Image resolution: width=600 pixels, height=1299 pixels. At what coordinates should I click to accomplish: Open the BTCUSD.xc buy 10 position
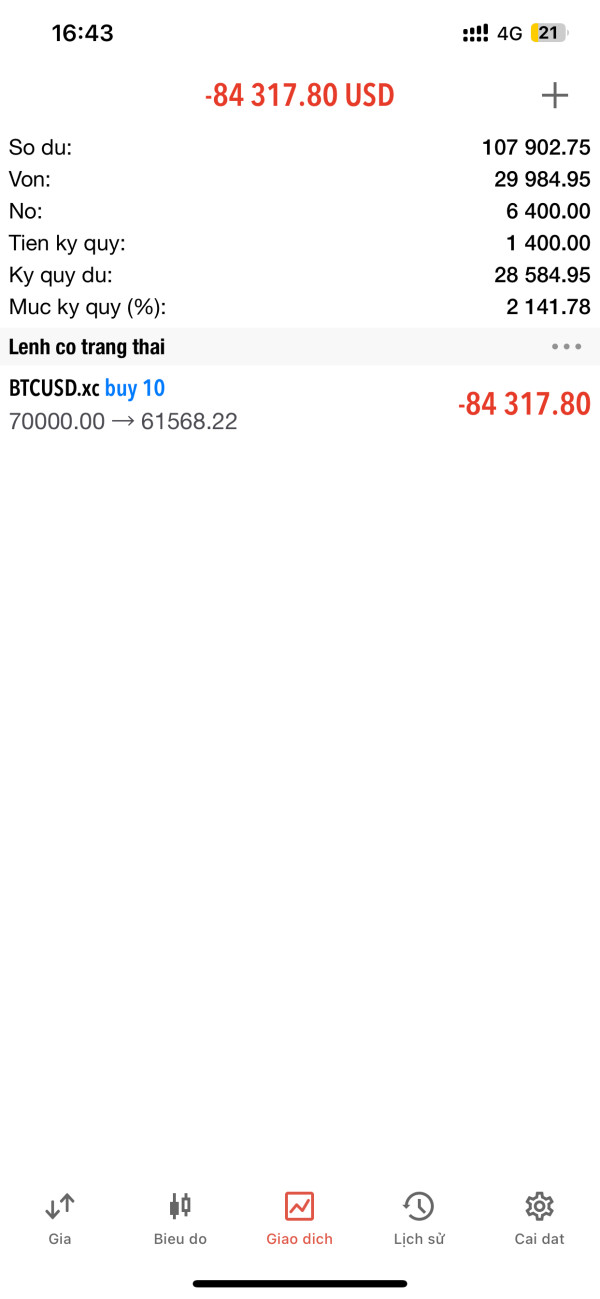300,405
